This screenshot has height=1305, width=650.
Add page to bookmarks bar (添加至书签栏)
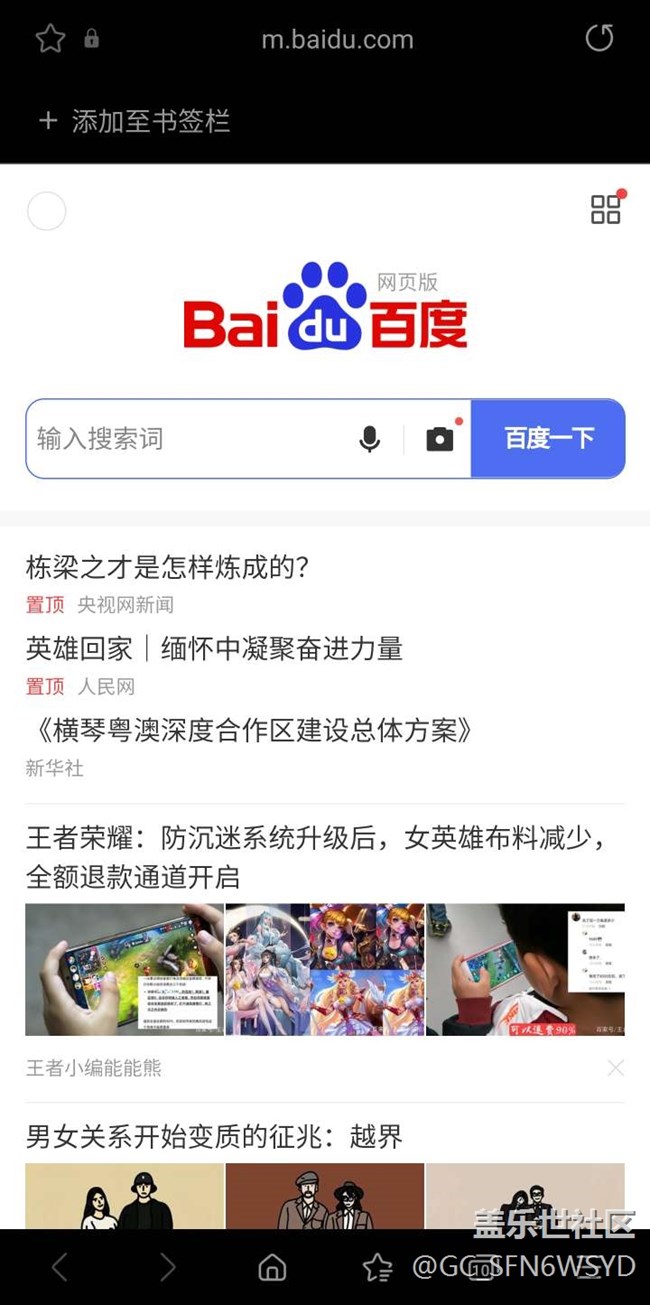point(135,122)
